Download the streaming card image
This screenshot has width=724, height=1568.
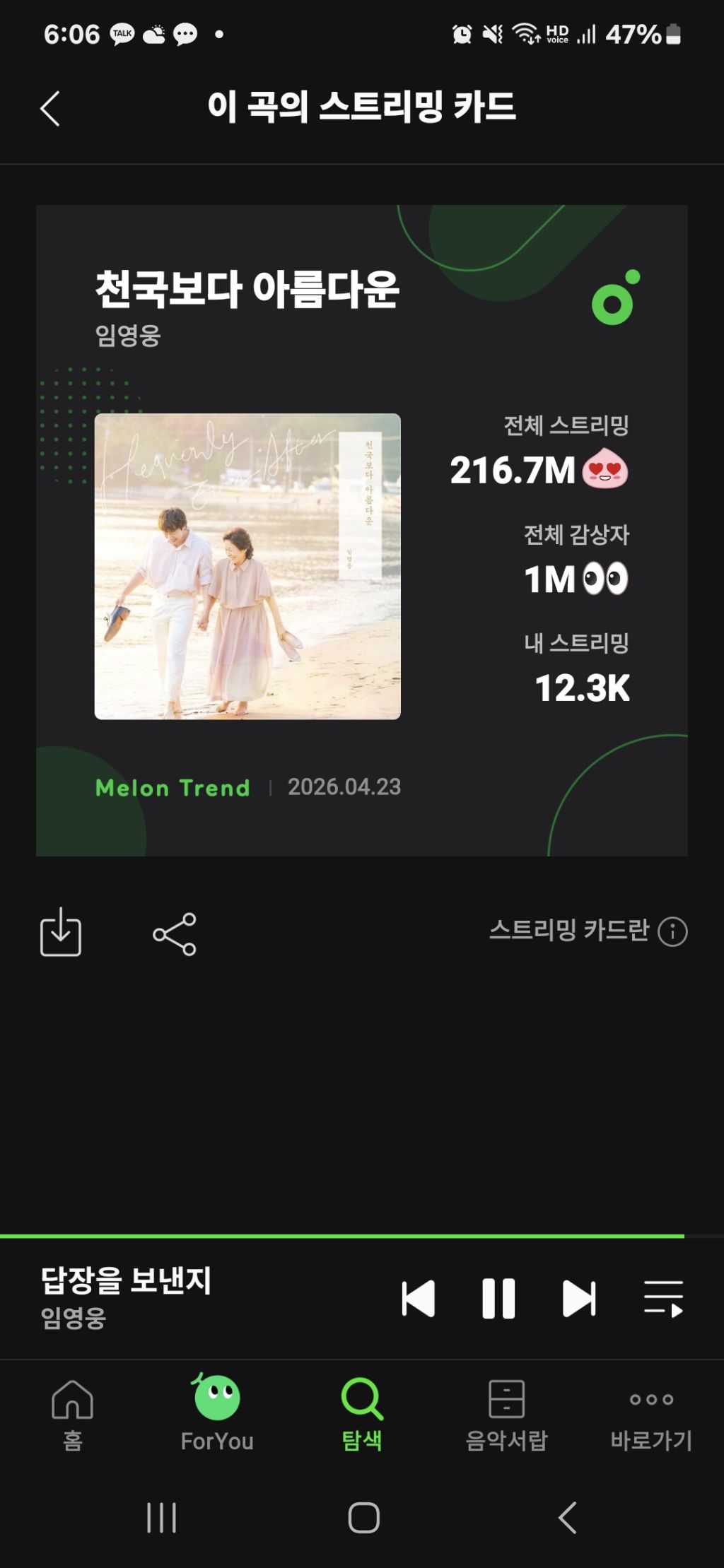(x=61, y=932)
